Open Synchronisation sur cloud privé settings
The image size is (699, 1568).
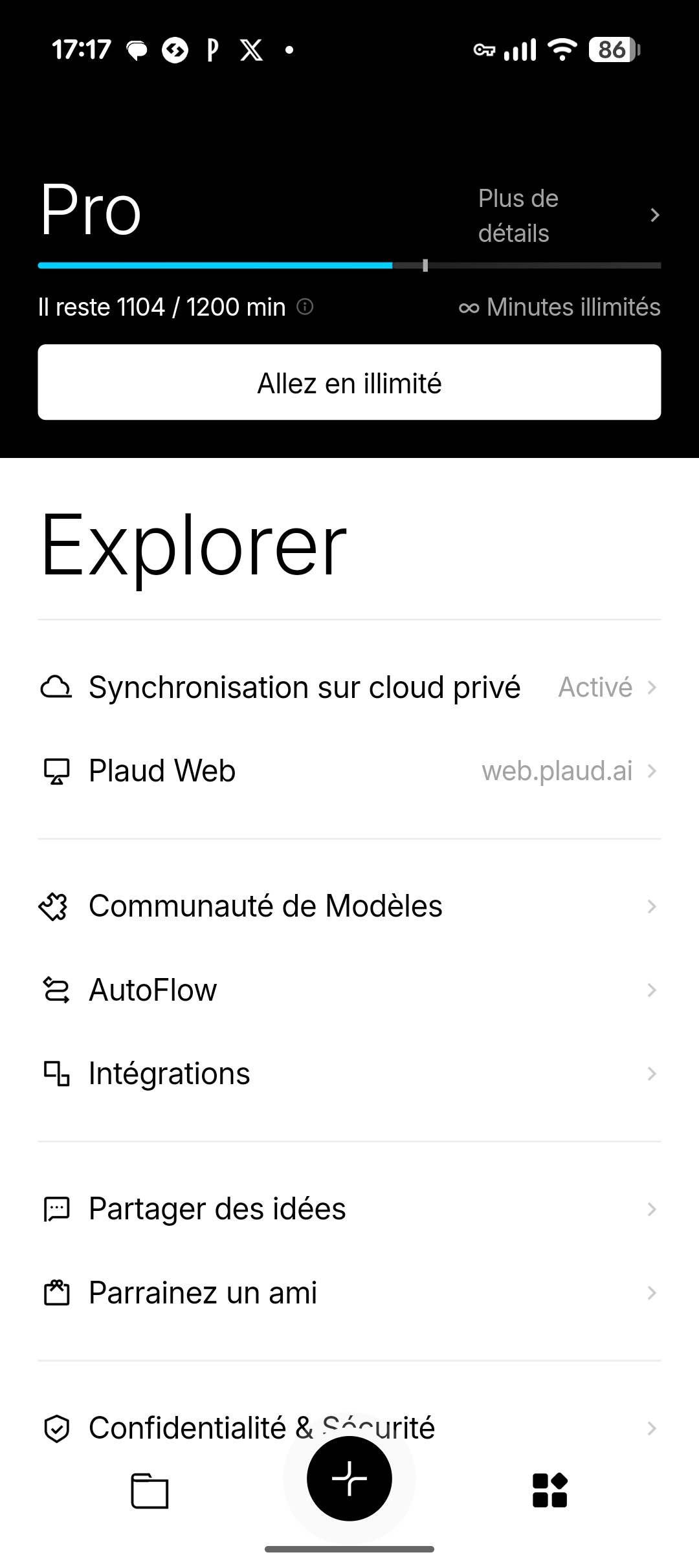coord(349,687)
